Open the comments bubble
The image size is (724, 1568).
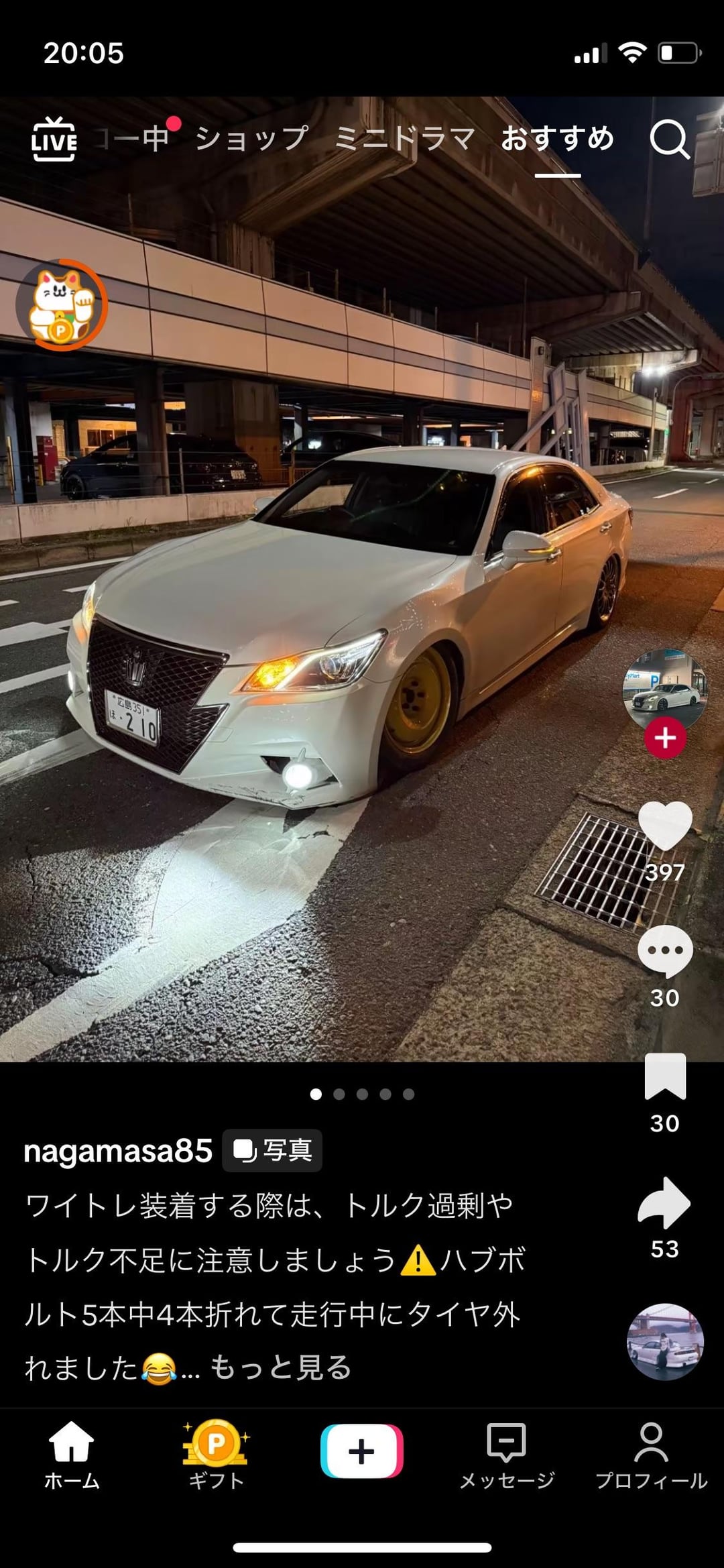(665, 951)
